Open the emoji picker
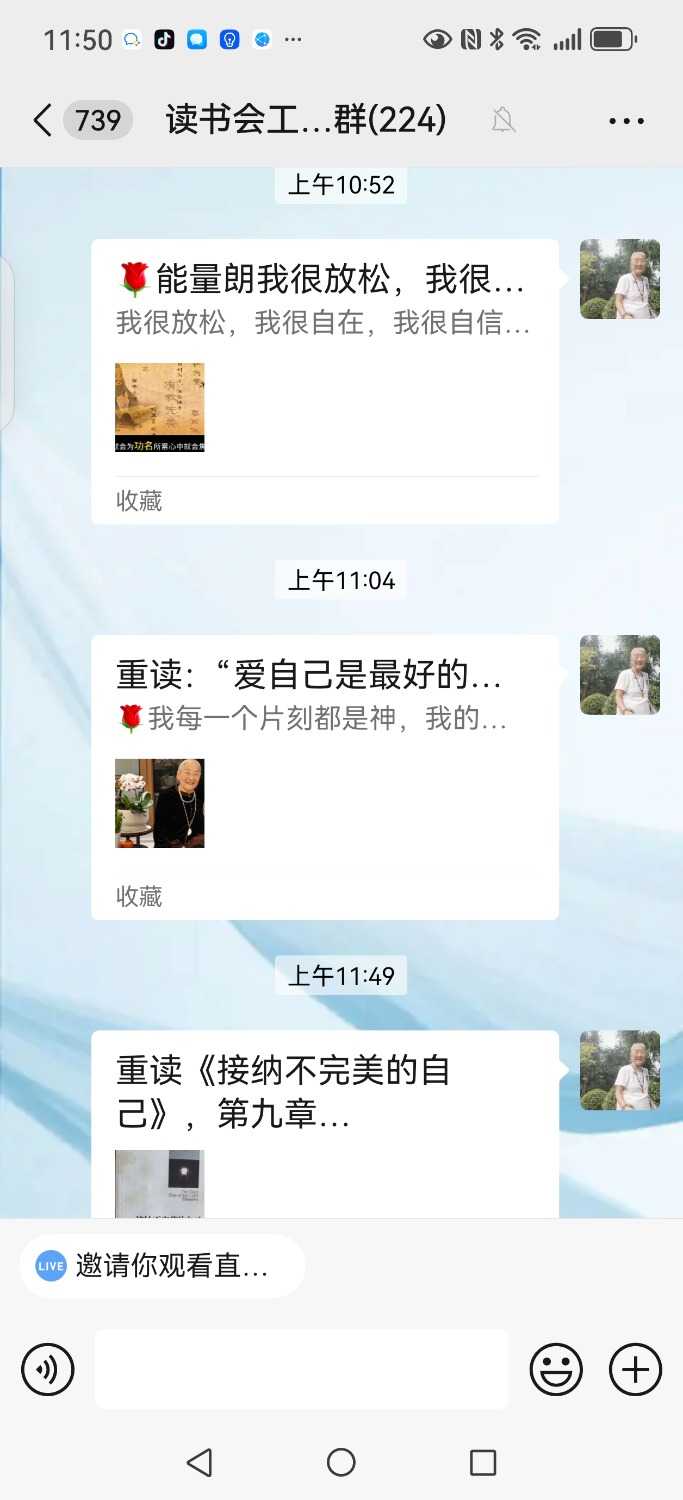 tap(556, 1369)
